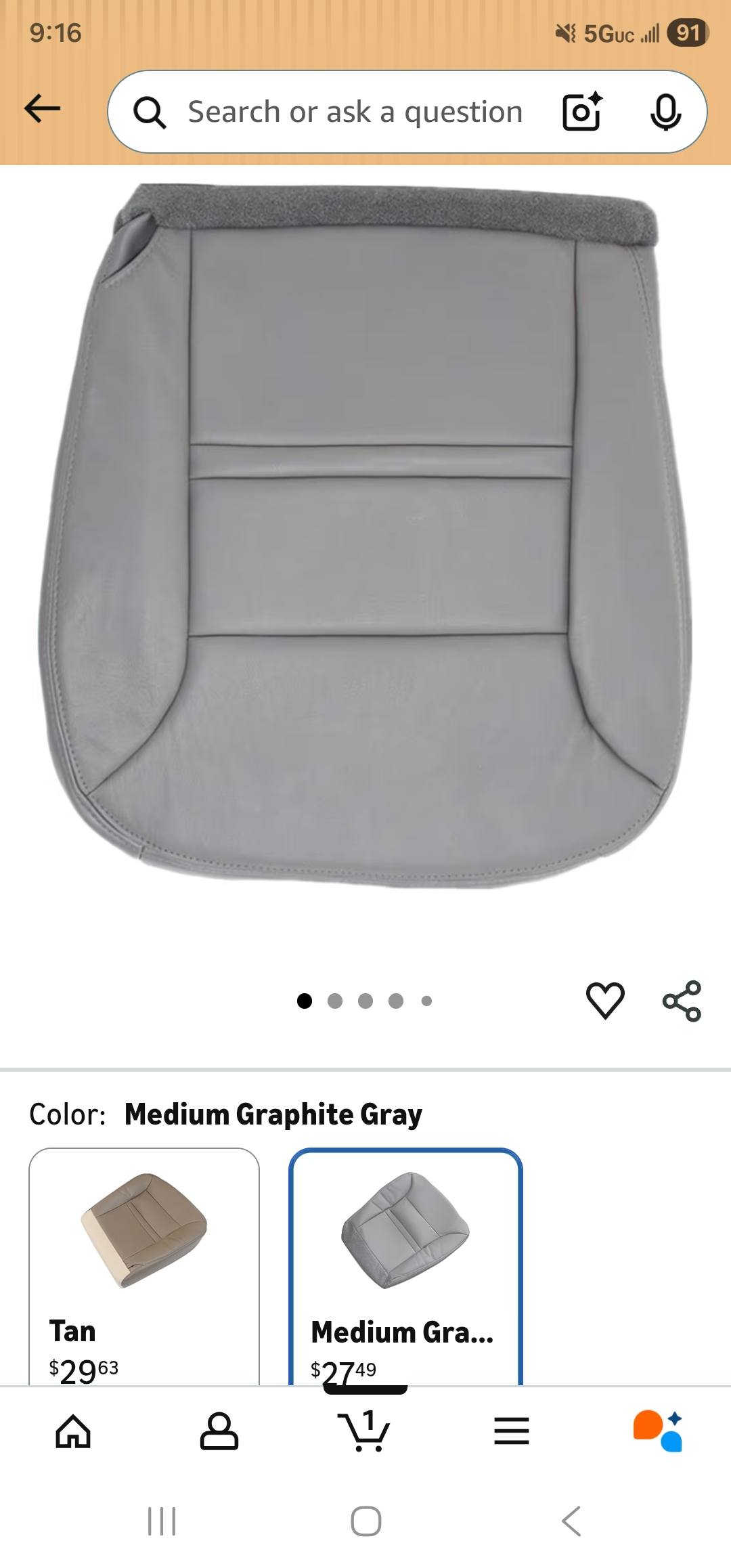The width and height of the screenshot is (731, 1568).
Task: Open the Rufus AI assistant
Action: tap(658, 1431)
